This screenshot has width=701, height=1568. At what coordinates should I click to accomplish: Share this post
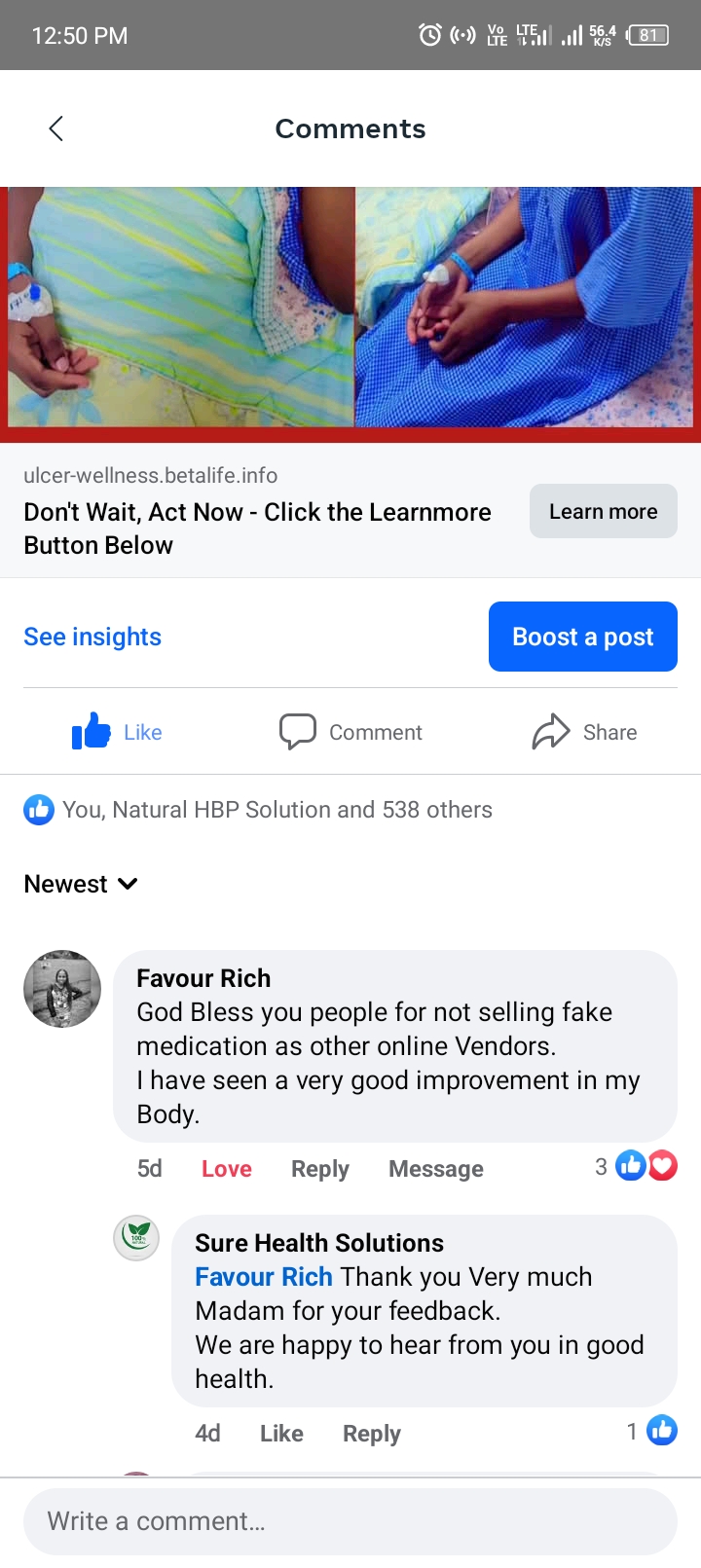[x=584, y=732]
